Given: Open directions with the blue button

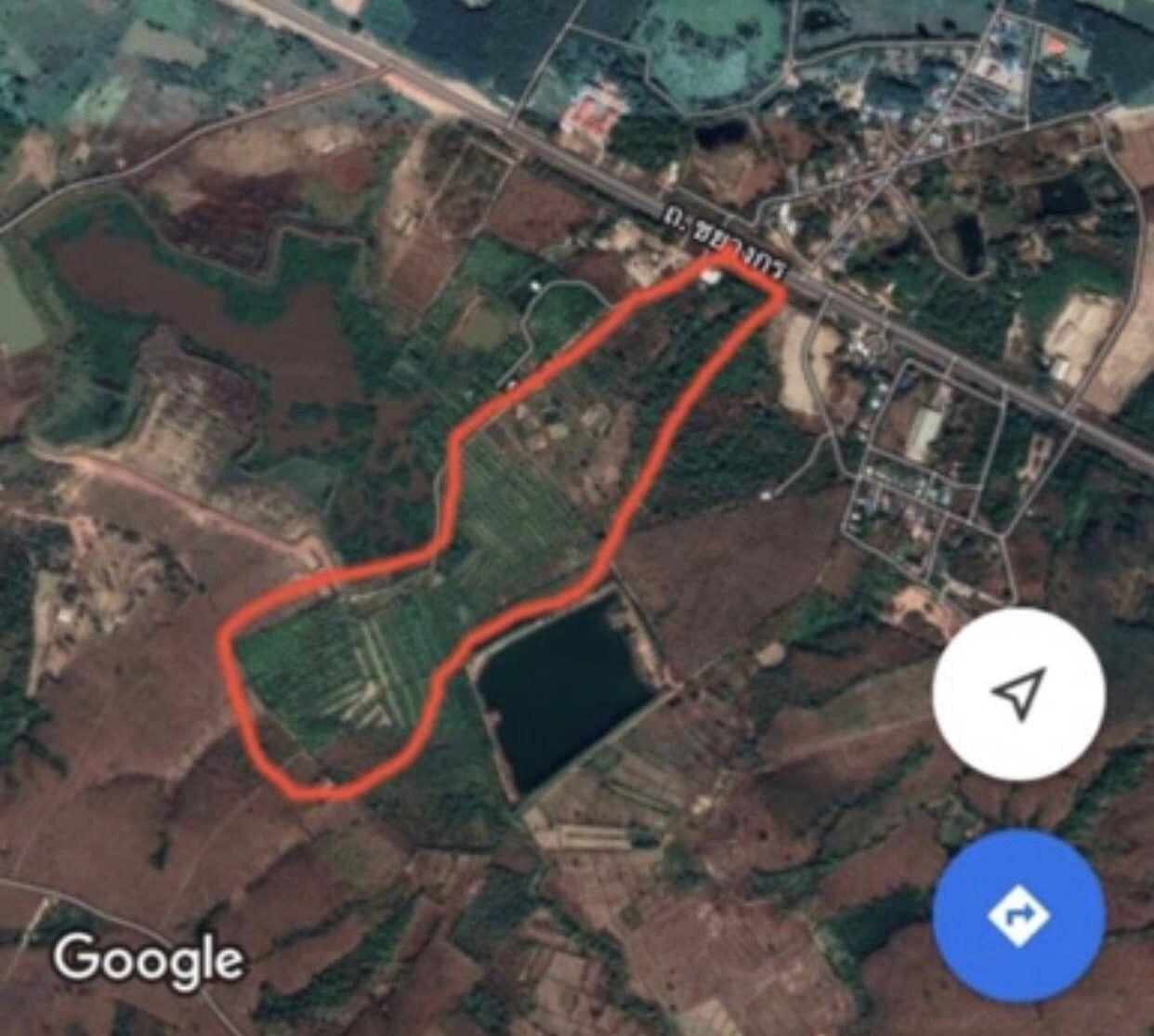Looking at the screenshot, I should tap(1018, 914).
